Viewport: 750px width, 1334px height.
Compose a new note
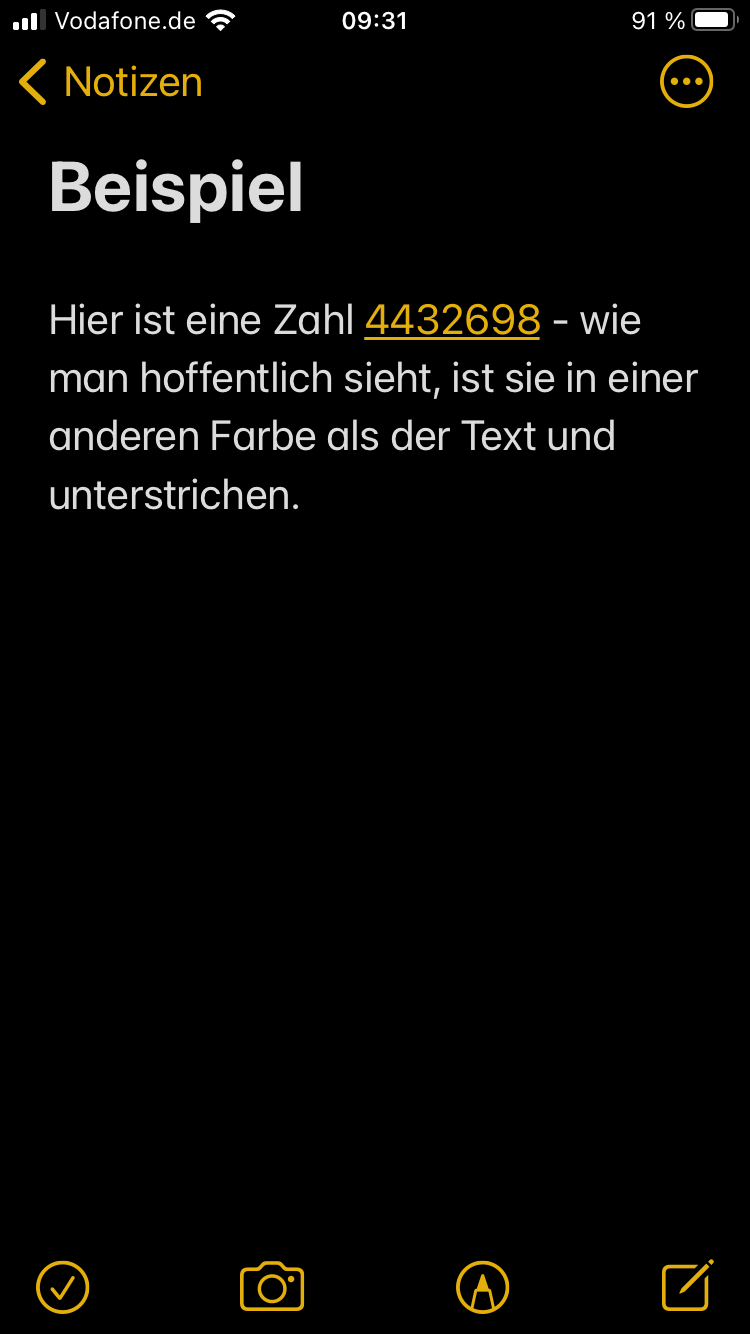pyautogui.click(x=688, y=1285)
